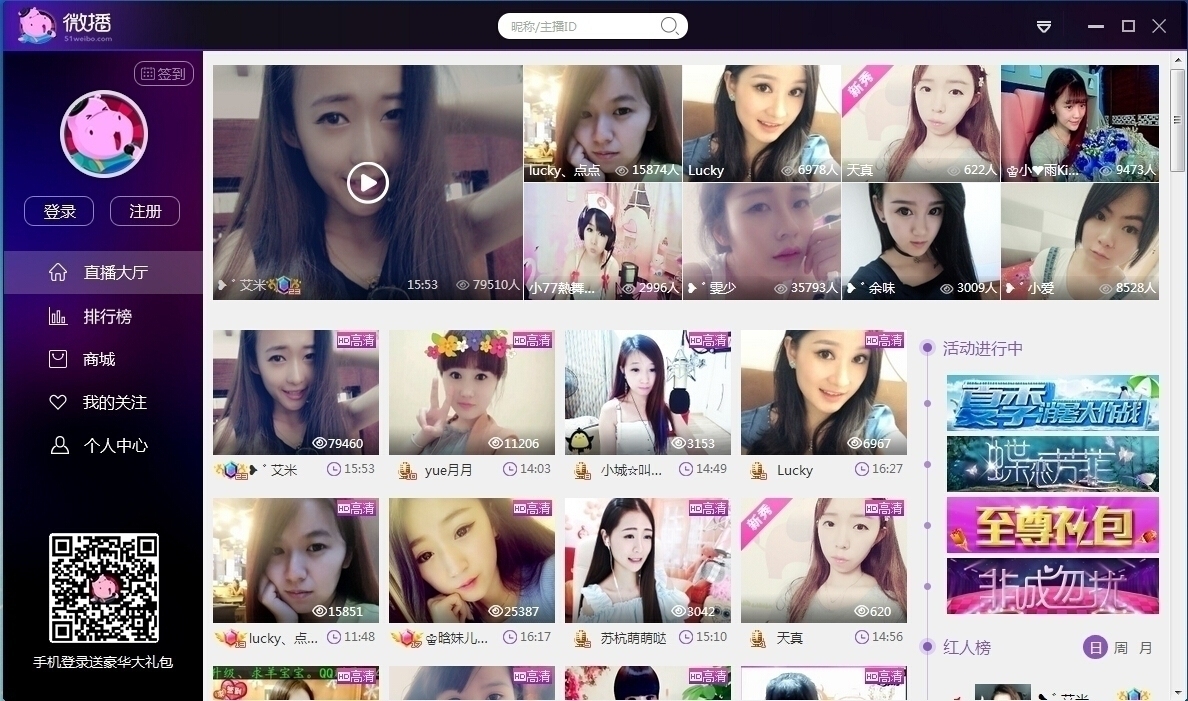The height and width of the screenshot is (701, 1188).
Task: Switch 红人榜 to 月 monthly
Action: click(1146, 648)
